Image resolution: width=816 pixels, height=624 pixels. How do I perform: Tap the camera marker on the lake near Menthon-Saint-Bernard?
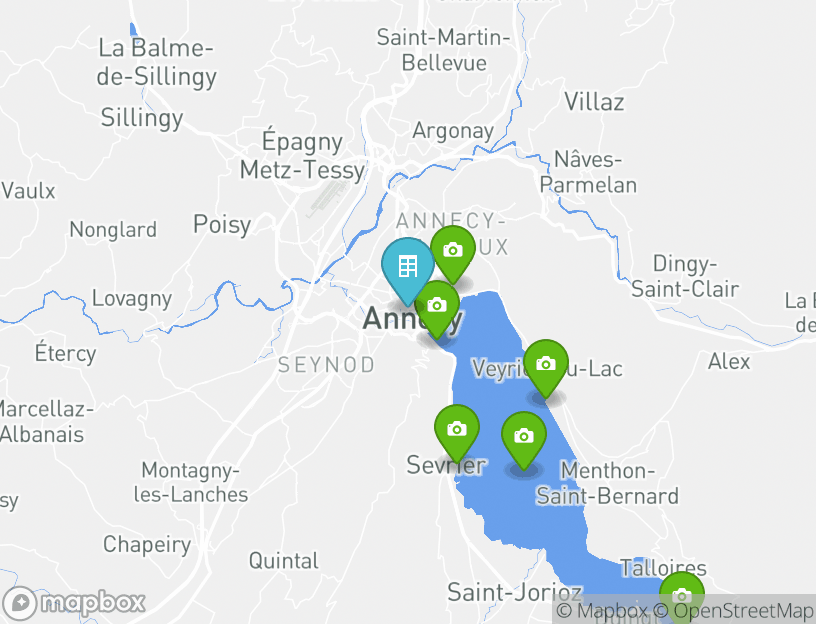523,436
